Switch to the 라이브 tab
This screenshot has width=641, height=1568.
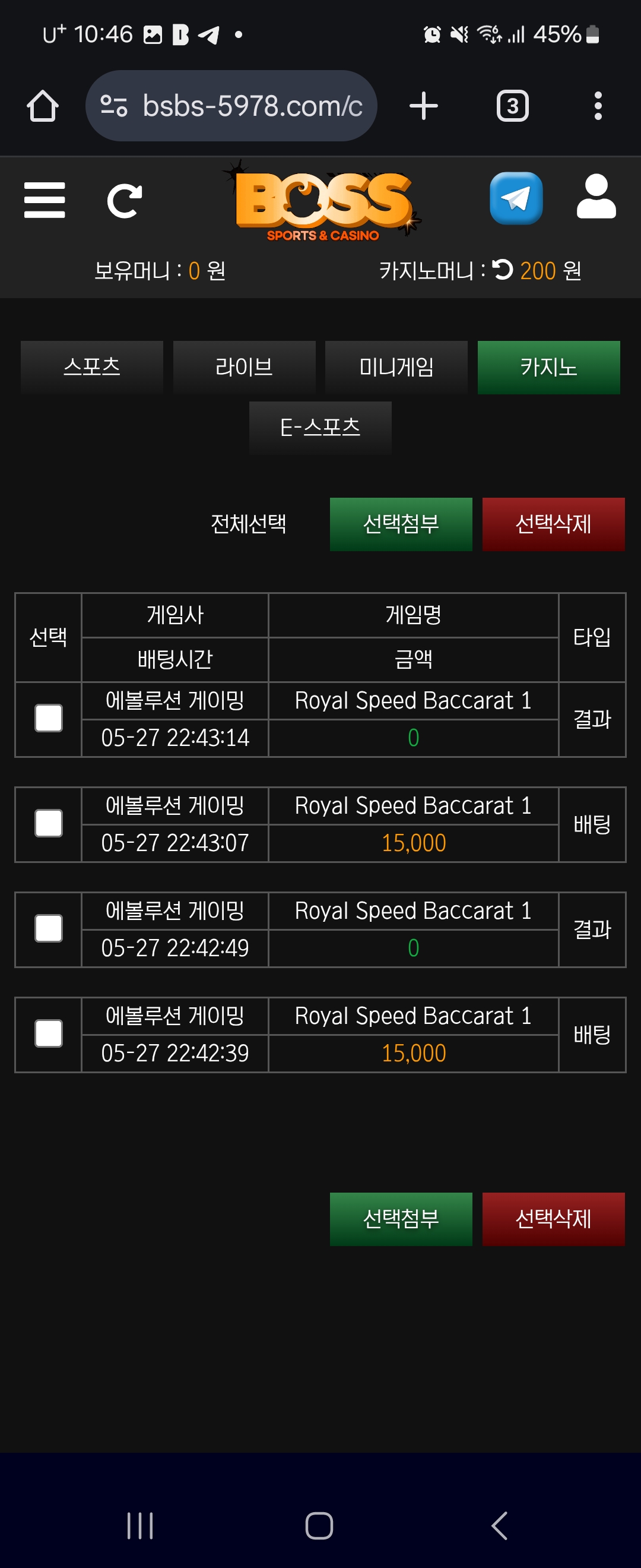tap(244, 367)
